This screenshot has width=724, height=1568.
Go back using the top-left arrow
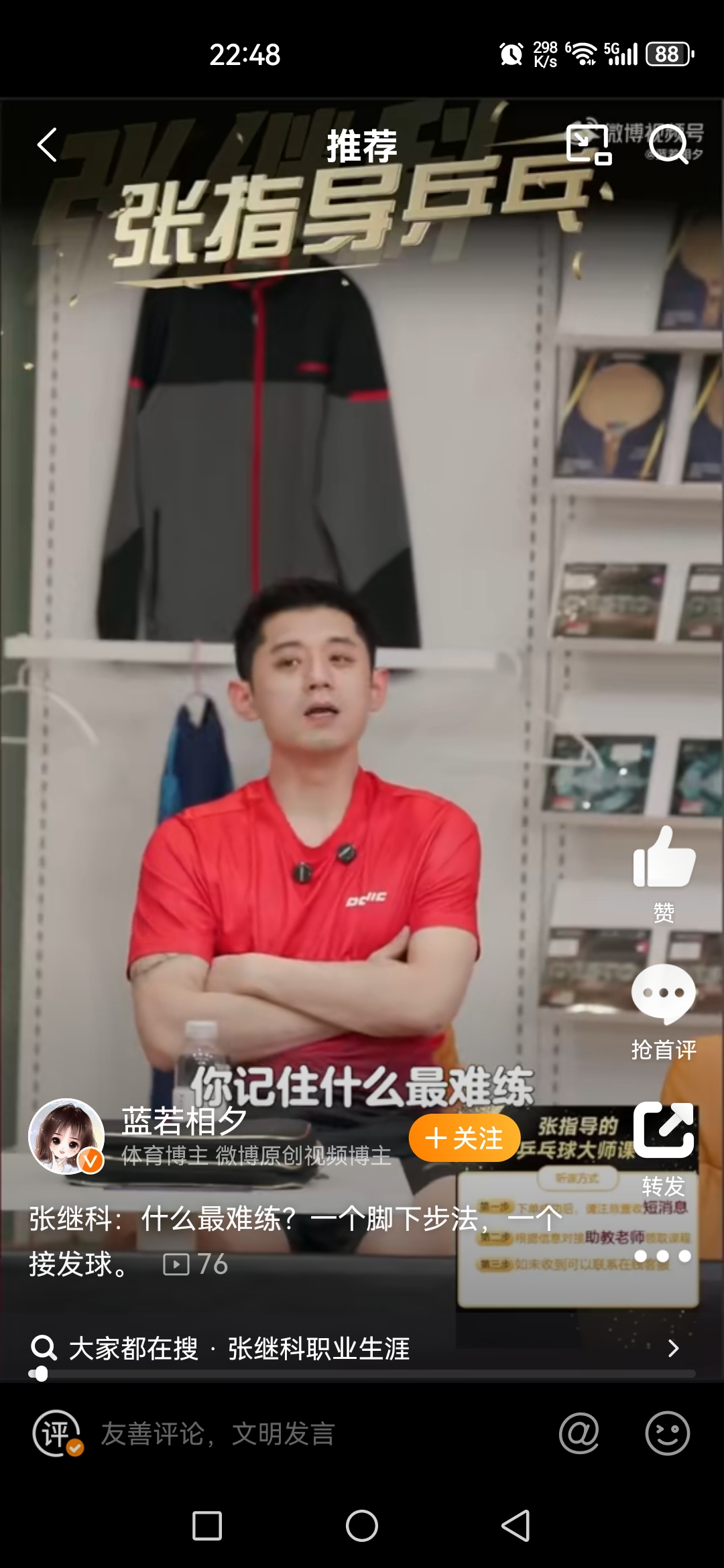[47, 144]
